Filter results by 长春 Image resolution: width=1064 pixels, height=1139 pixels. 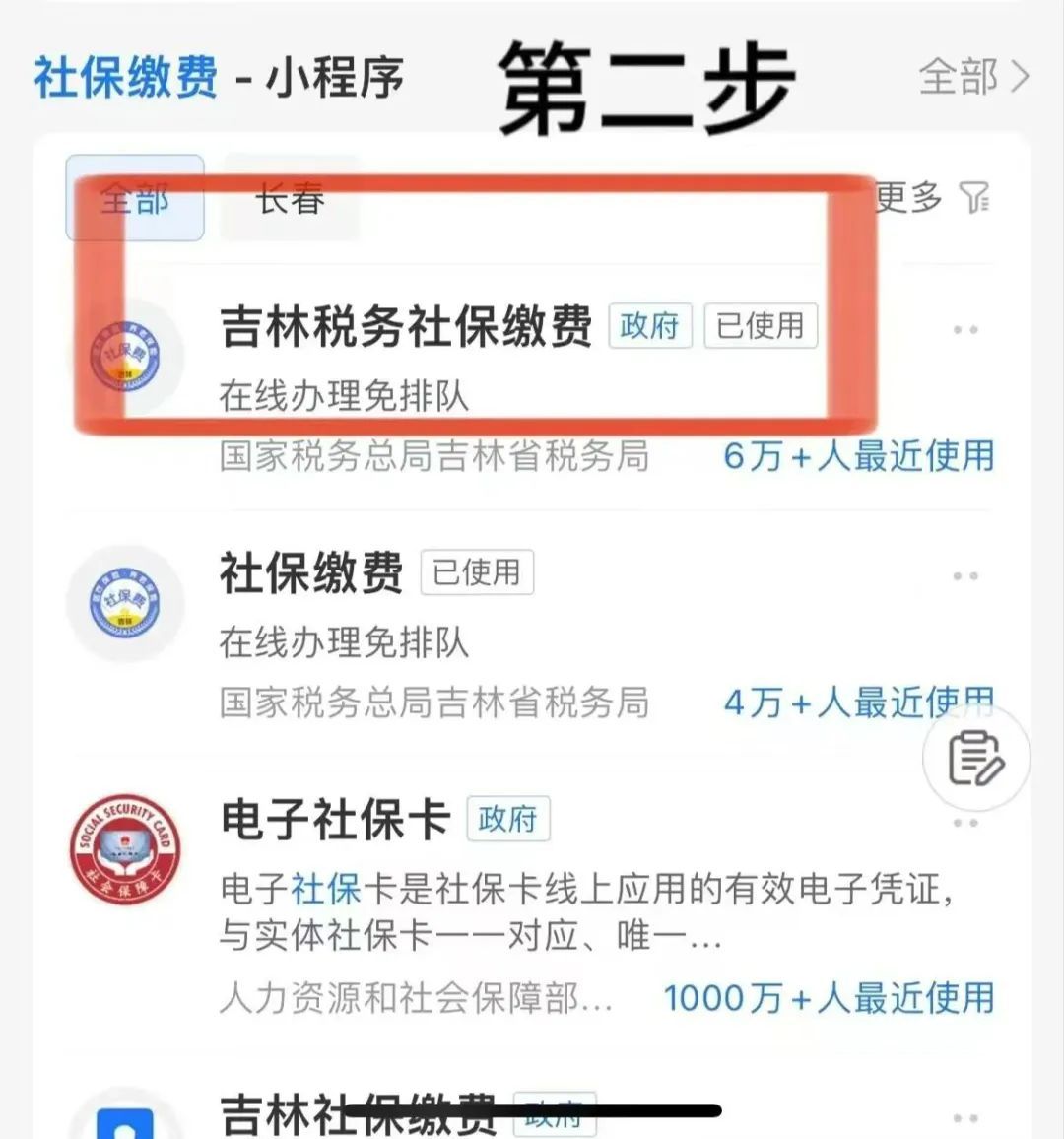[x=290, y=198]
